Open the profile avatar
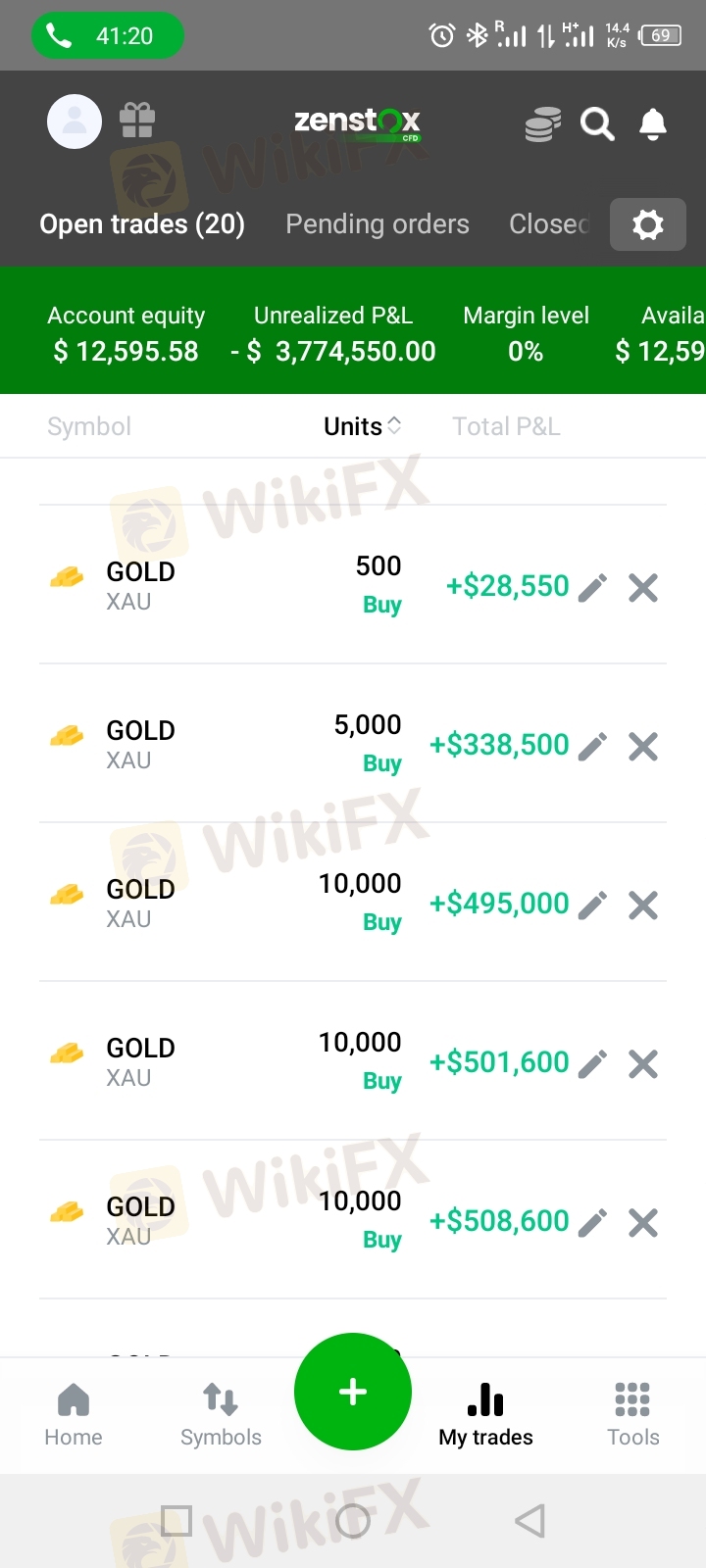This screenshot has width=706, height=1568. pyautogui.click(x=75, y=122)
